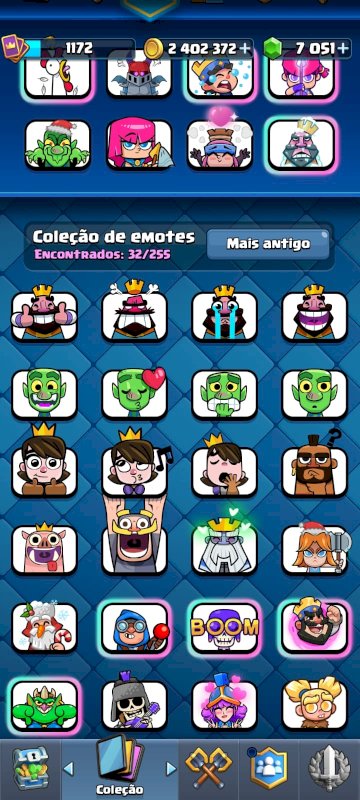Select the crying king emote
Viewport: 360px width, 800px height.
coord(225,314)
